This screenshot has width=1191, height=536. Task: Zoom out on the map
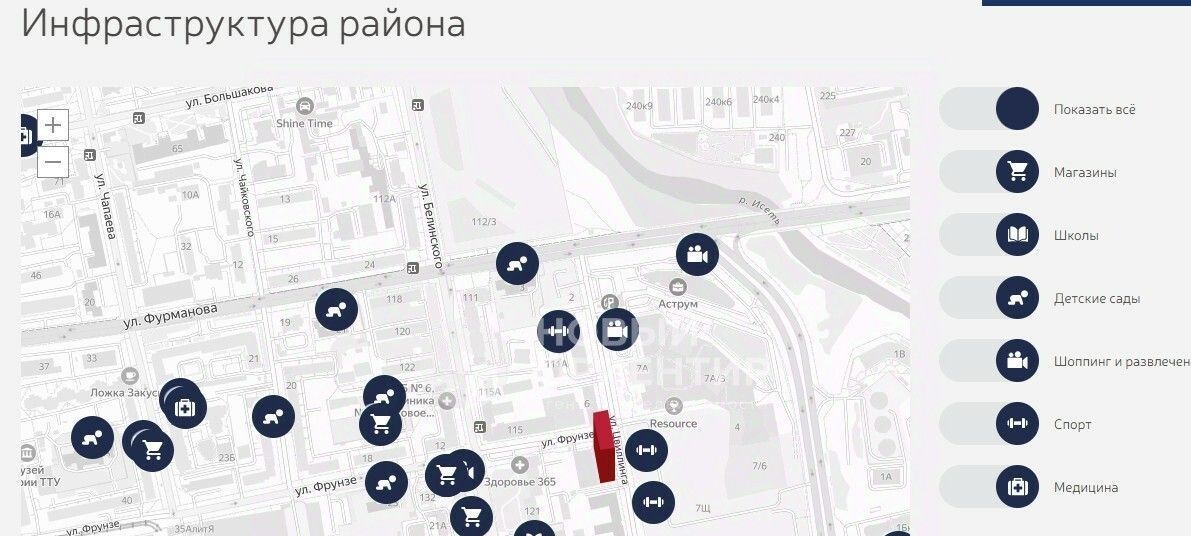point(53,161)
